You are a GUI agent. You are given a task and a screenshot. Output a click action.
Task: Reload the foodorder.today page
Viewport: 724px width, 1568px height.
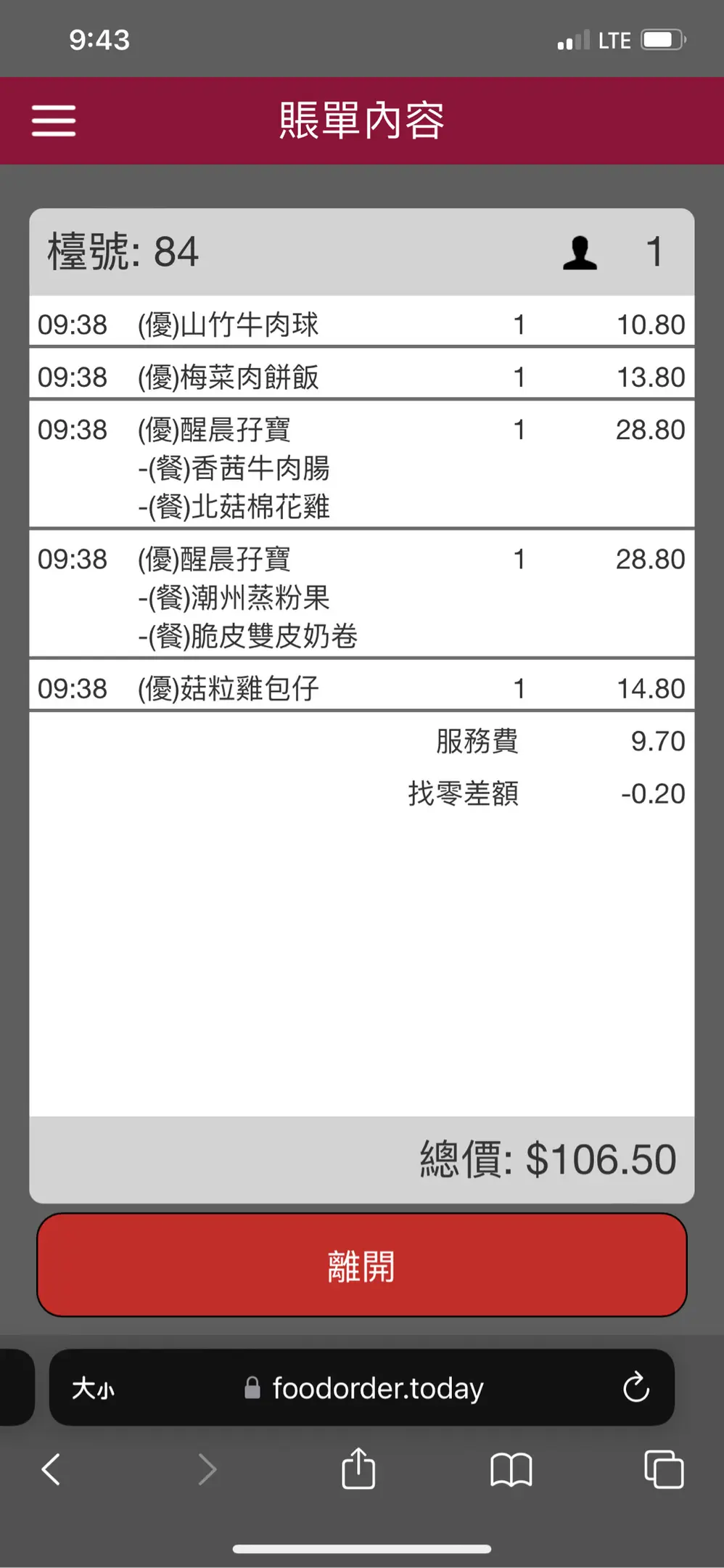(636, 1387)
